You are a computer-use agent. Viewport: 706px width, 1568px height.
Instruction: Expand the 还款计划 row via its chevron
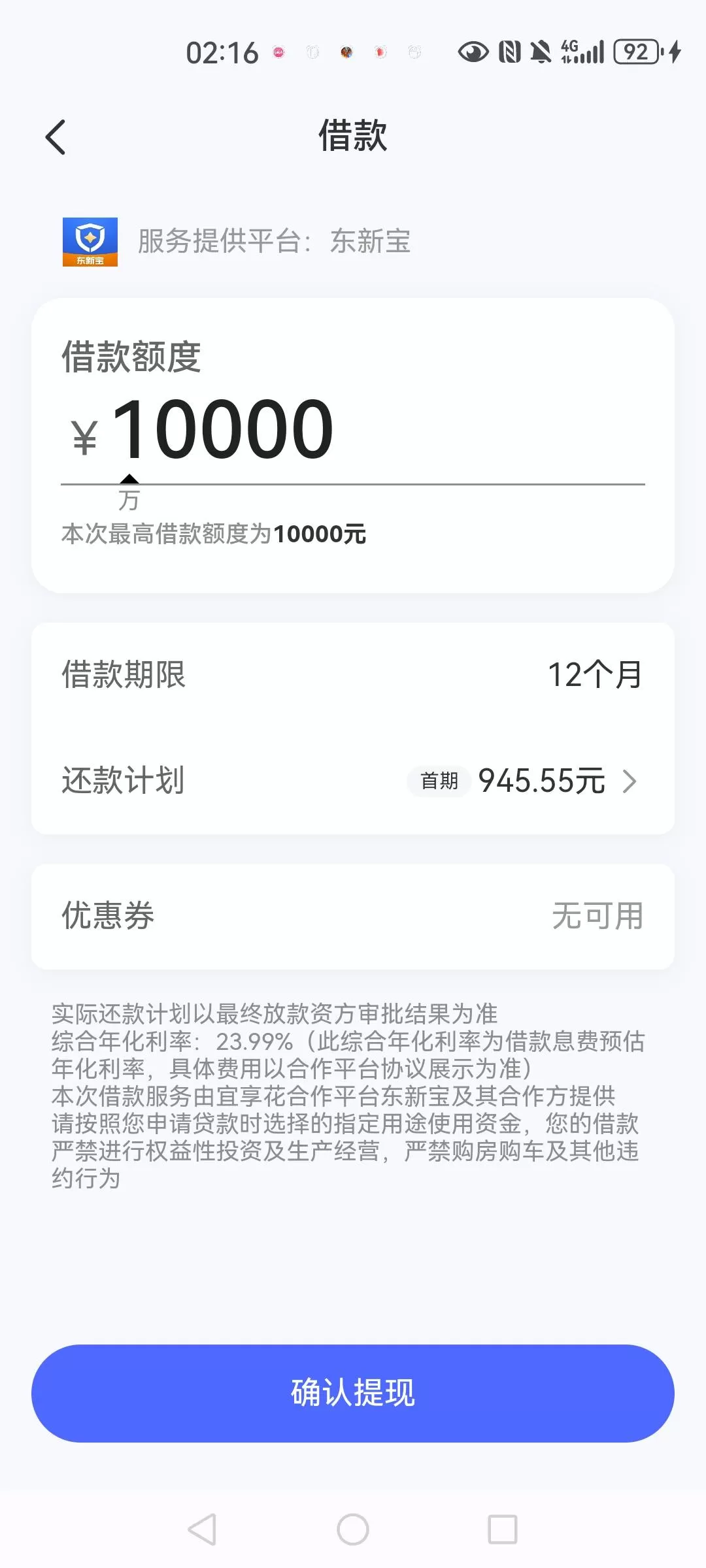(x=630, y=781)
